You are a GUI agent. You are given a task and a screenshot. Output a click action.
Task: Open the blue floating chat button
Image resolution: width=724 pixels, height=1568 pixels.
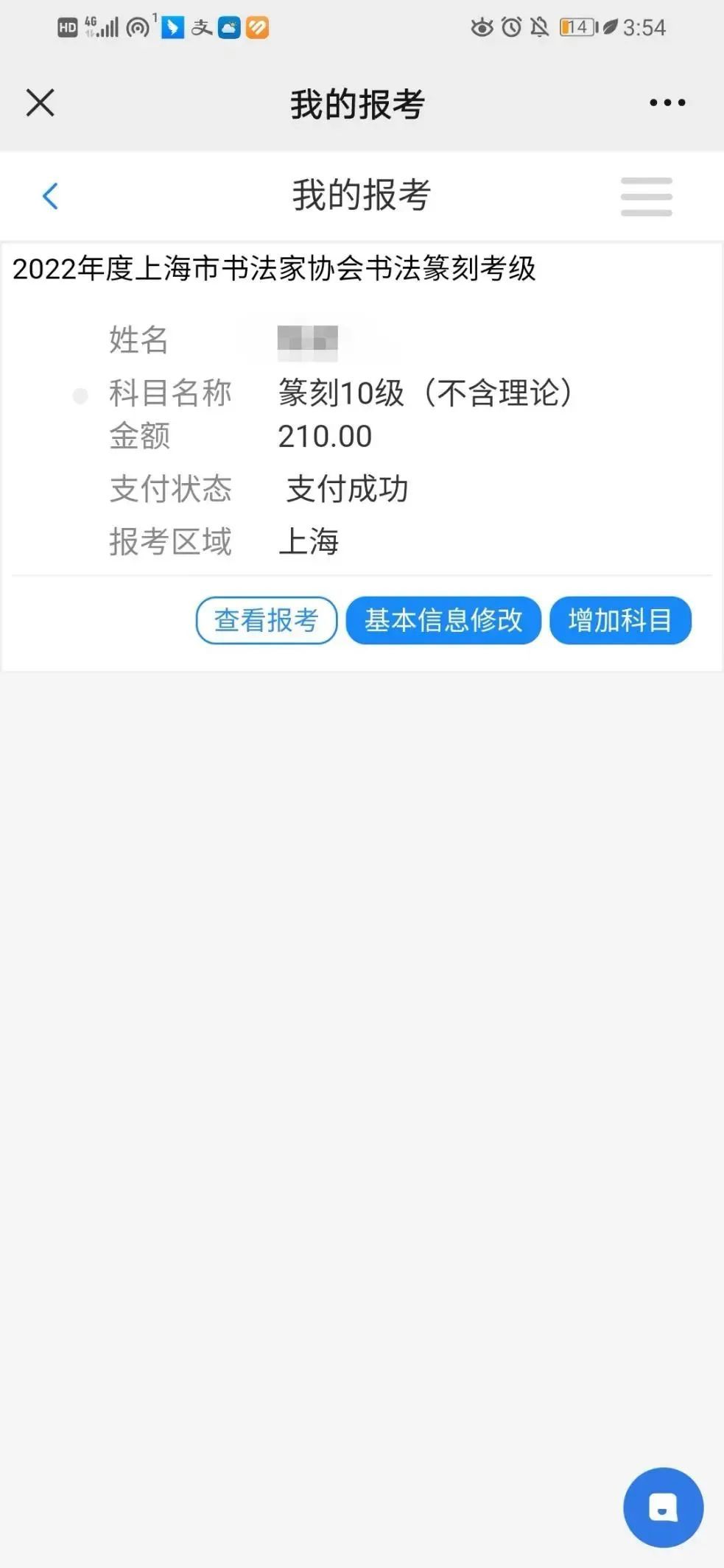point(663,1507)
